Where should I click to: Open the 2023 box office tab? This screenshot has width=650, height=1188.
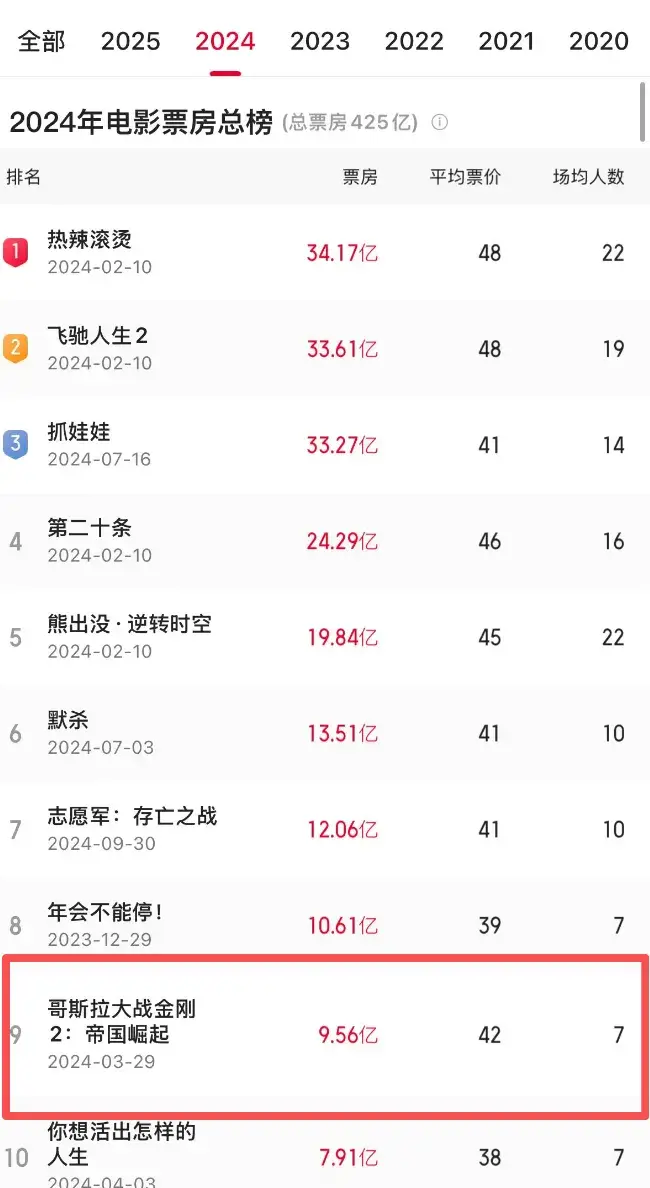[320, 41]
